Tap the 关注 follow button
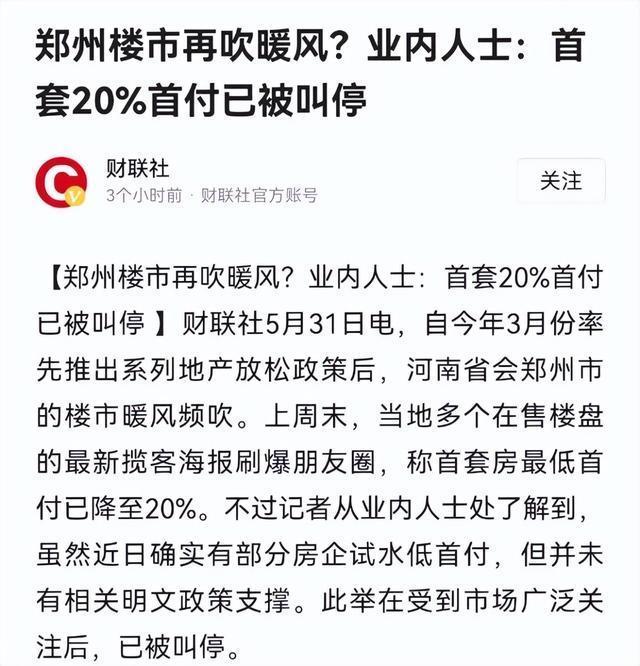 560,181
